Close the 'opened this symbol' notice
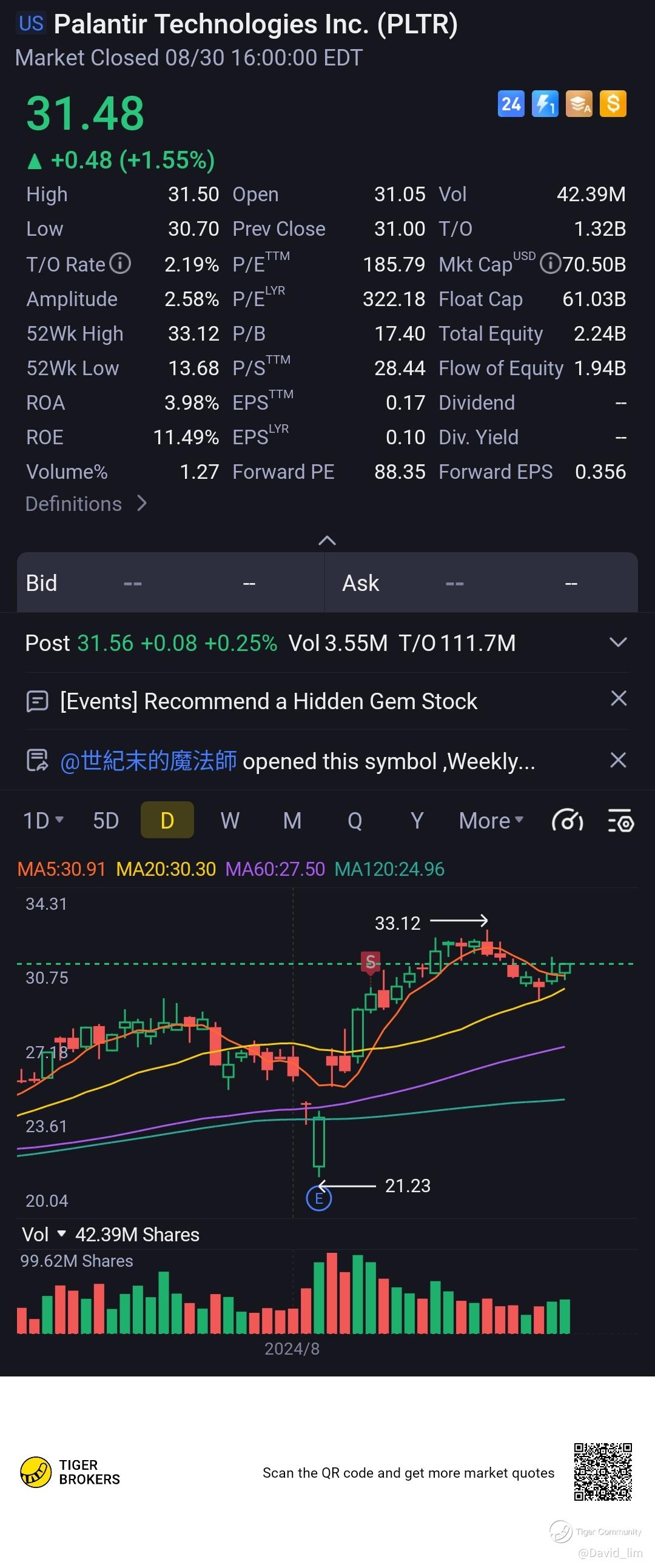 click(x=619, y=760)
